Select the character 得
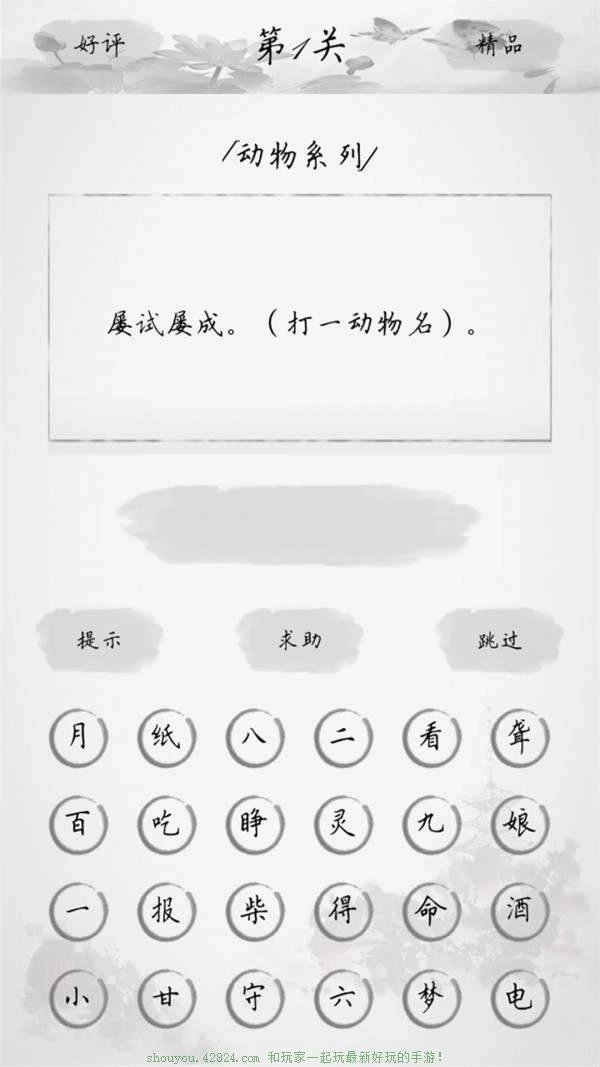Viewport: 600px width, 1067px height. [342, 911]
